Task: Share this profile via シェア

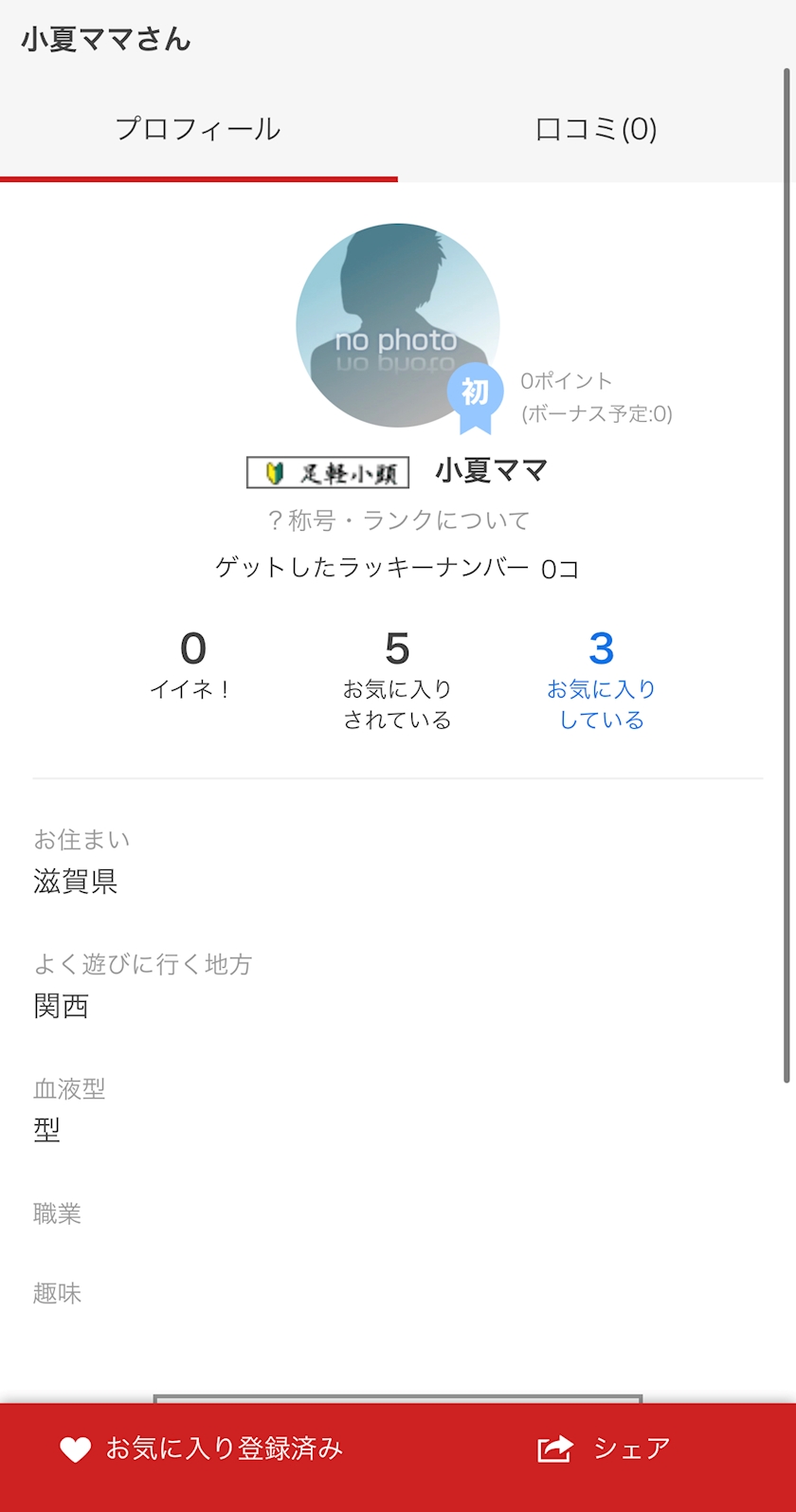Action: (x=604, y=1448)
